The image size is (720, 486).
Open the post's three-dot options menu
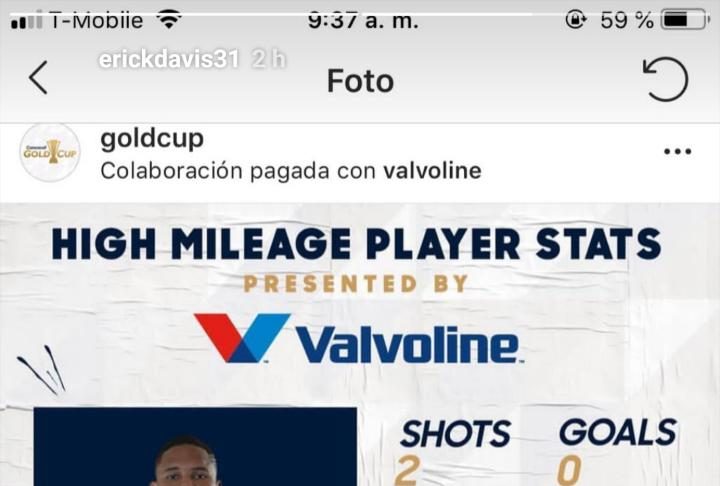tap(677, 152)
